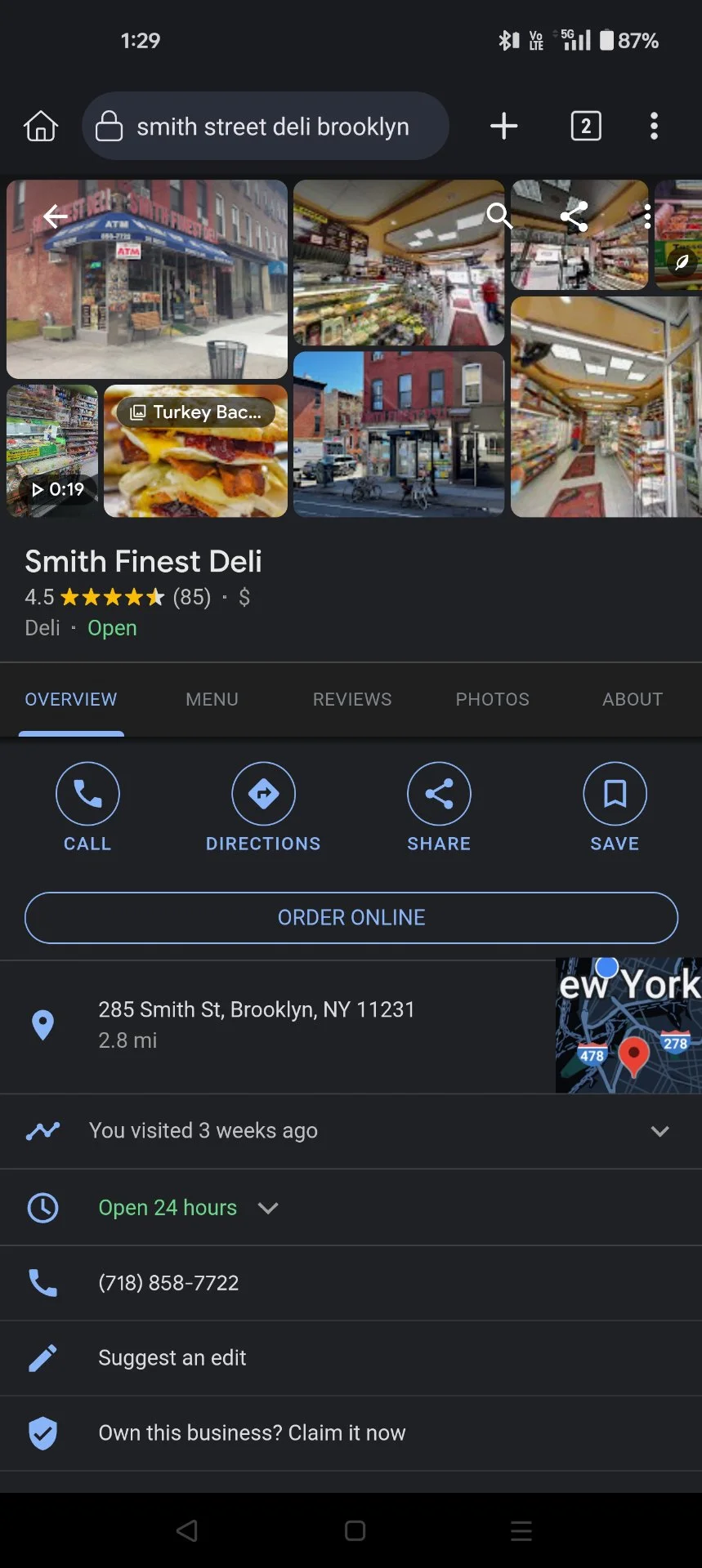Screen dimensions: 702x1568
Task: Expand the You visited 3 weeks ago row
Action: (660, 1131)
